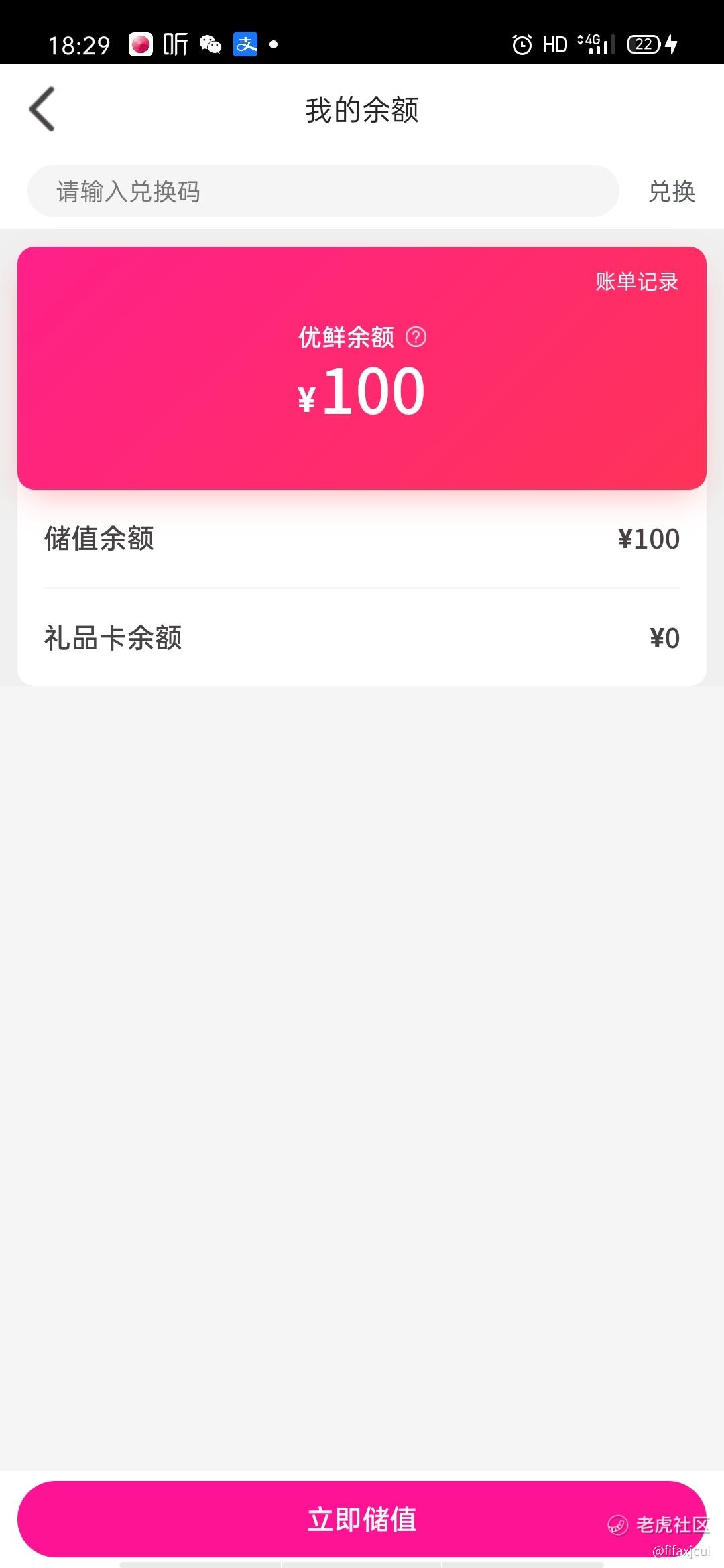Focus the 请输入兑换码 redemption code field

[x=322, y=192]
